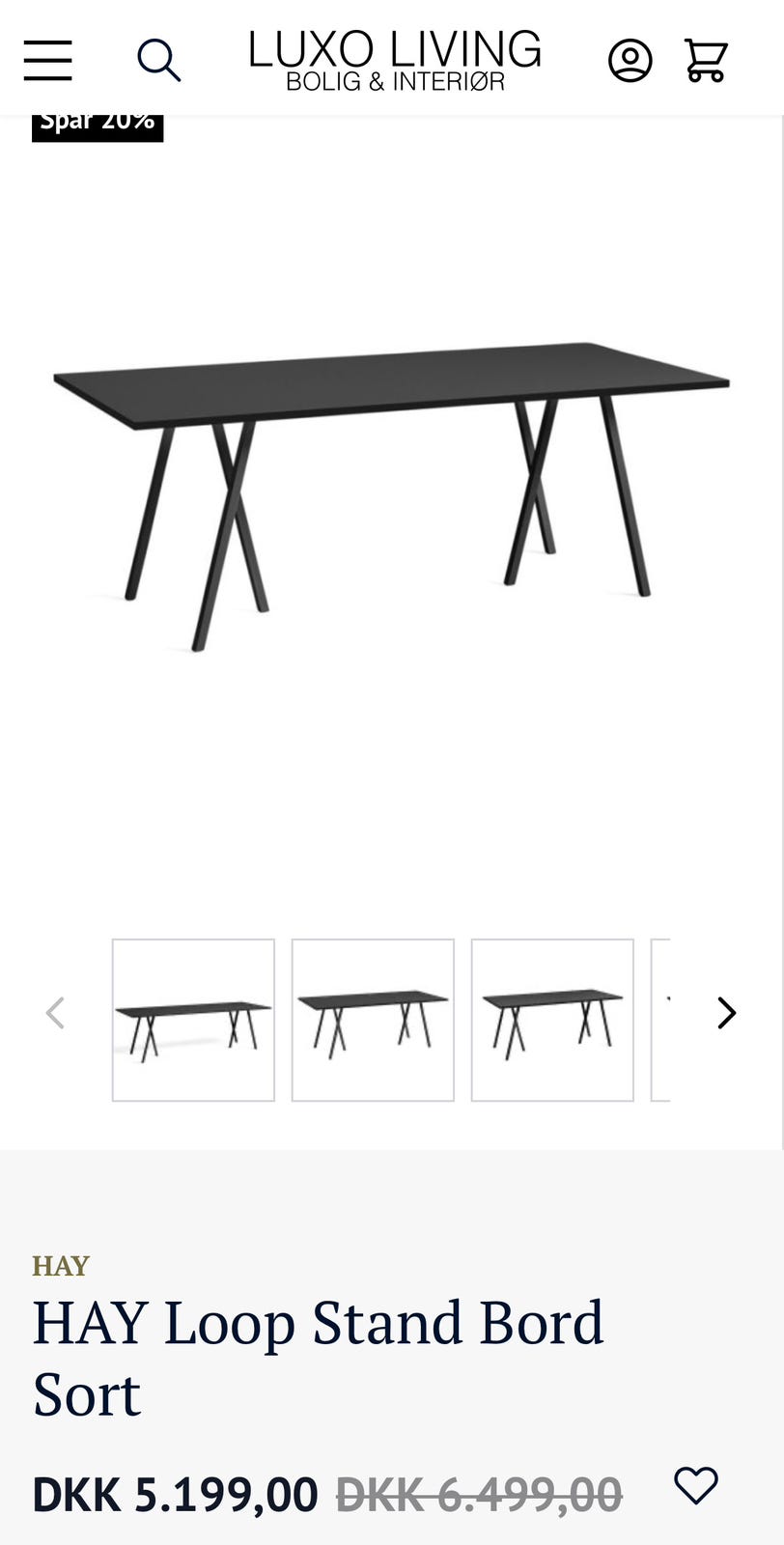Show previous product thumbnails
The width and height of the screenshot is (784, 1545).
(x=56, y=1013)
